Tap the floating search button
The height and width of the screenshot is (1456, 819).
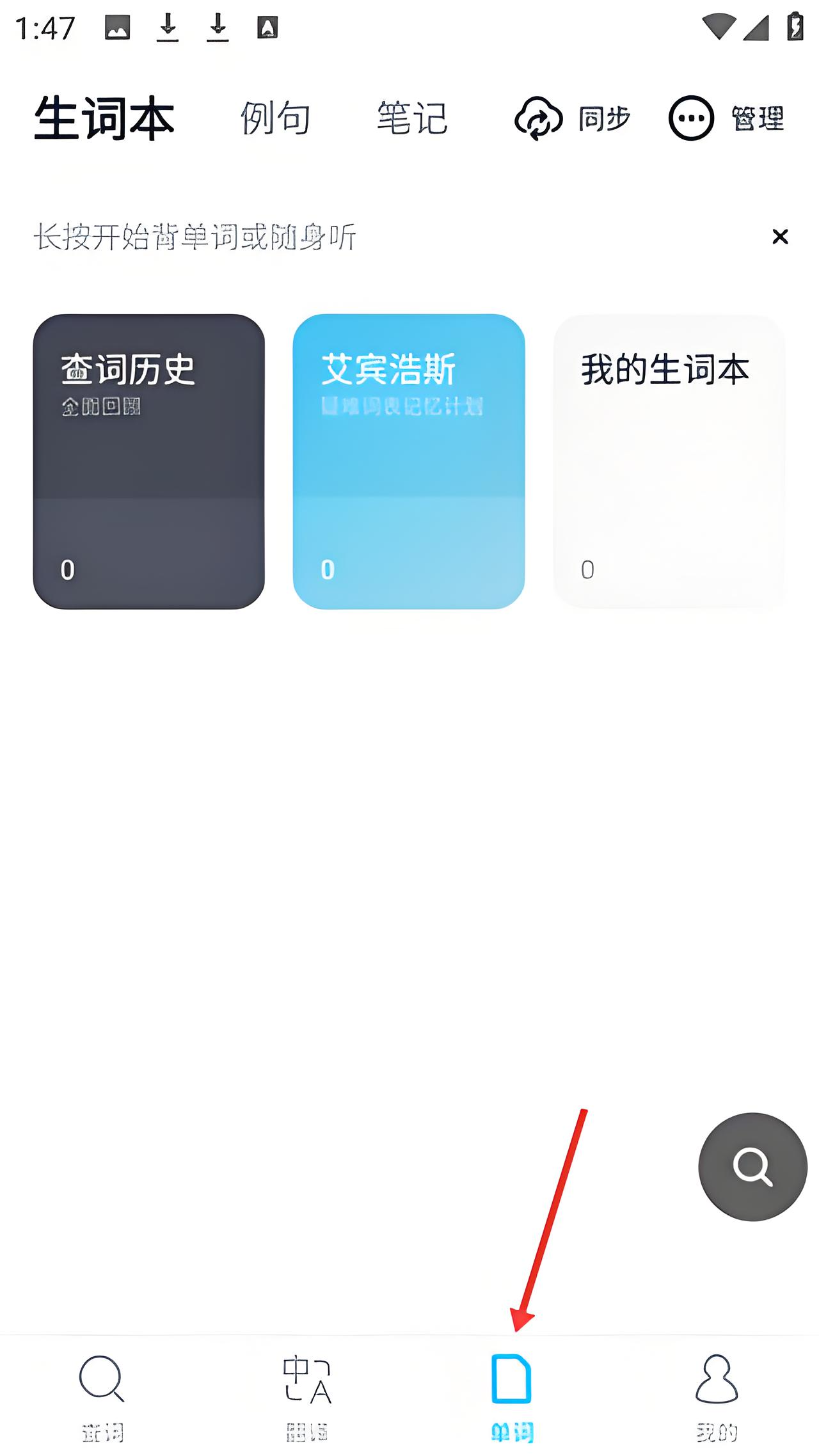click(x=752, y=1166)
